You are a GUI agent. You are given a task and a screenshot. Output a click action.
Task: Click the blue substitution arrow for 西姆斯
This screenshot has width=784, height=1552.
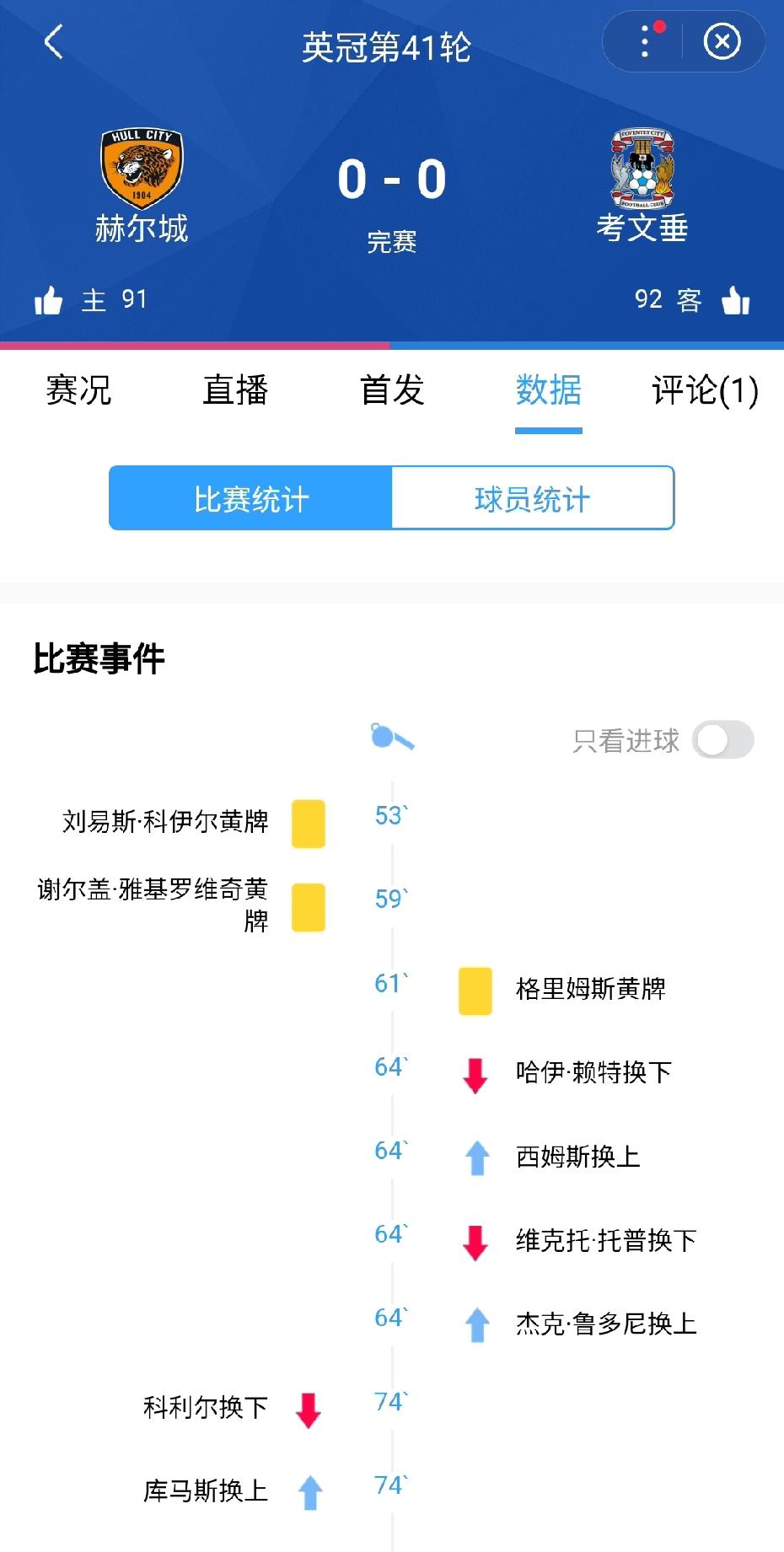coord(477,1157)
